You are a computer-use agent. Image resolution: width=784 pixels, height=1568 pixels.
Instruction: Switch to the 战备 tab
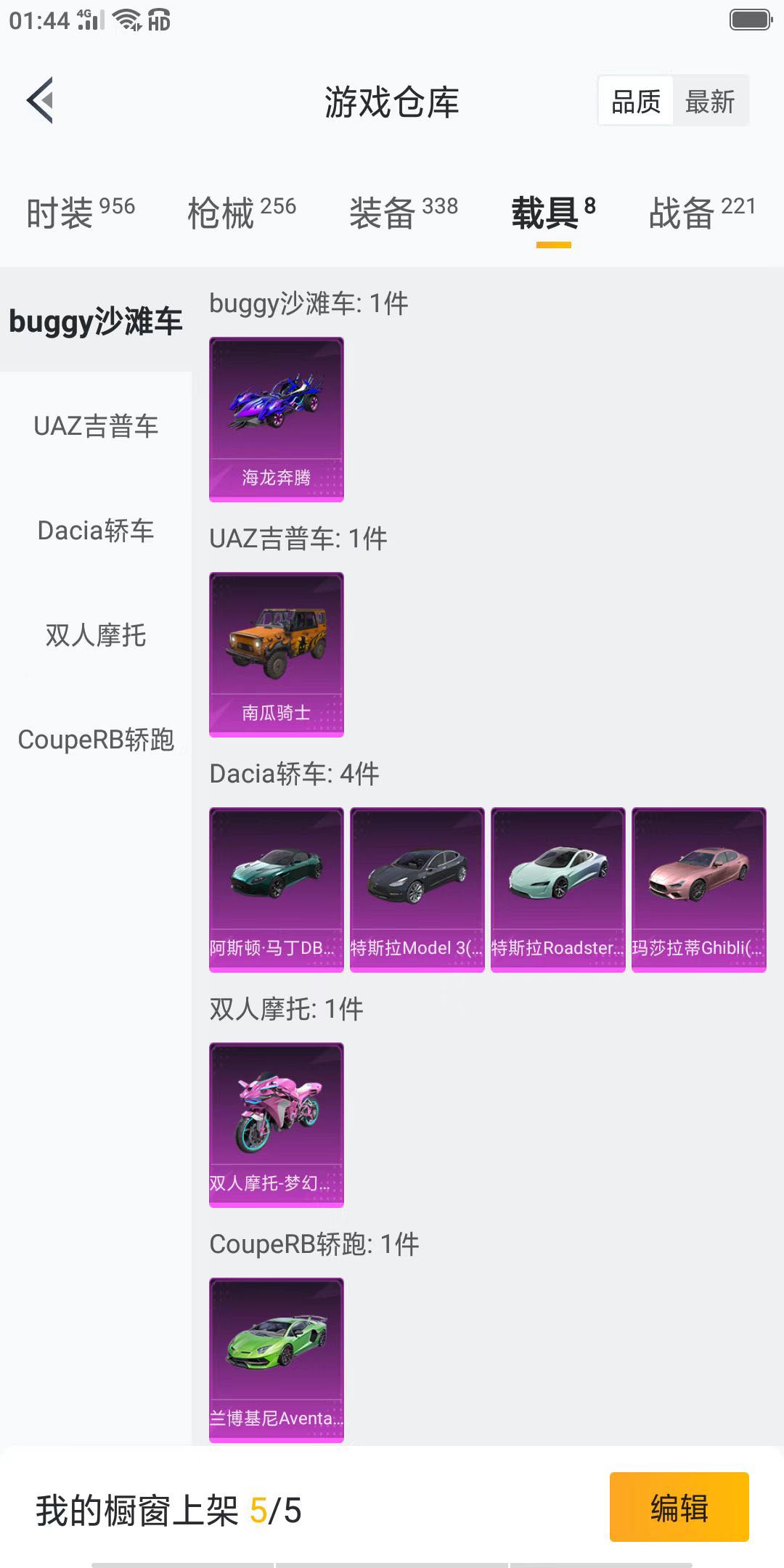pyautogui.click(x=702, y=213)
